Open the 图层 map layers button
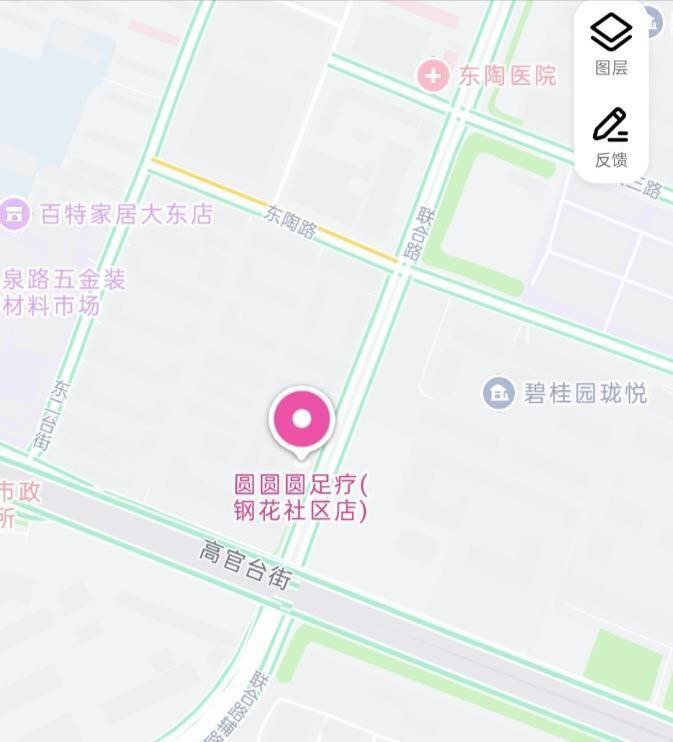 point(611,44)
